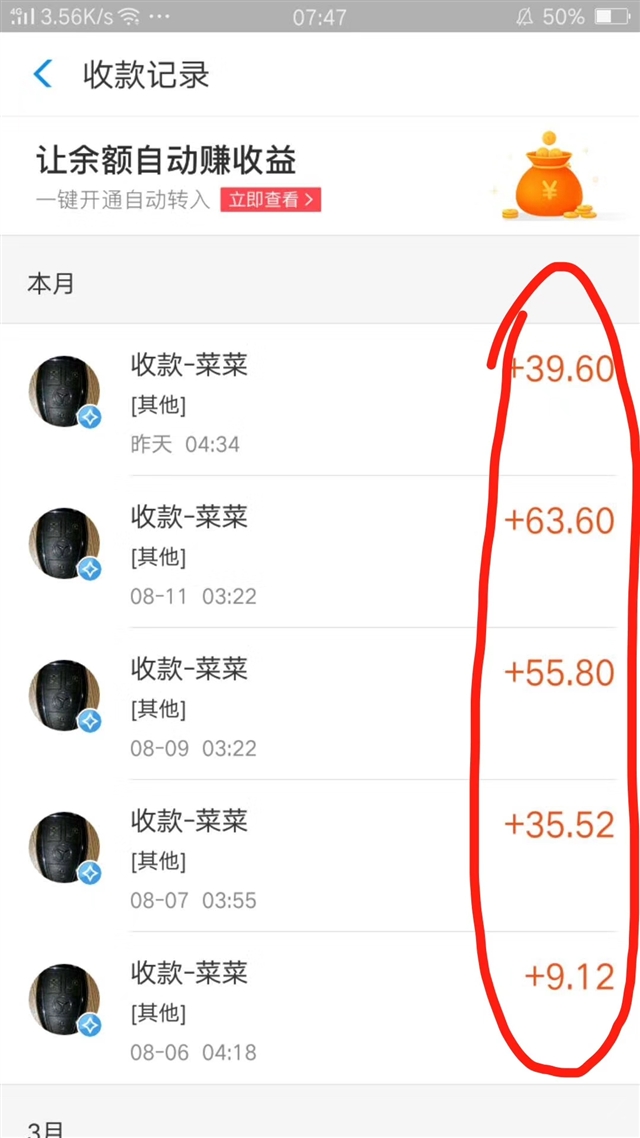Screen dimensions: 640x1138
Task: Open the +39.60 payment record
Action: [x=320, y=400]
